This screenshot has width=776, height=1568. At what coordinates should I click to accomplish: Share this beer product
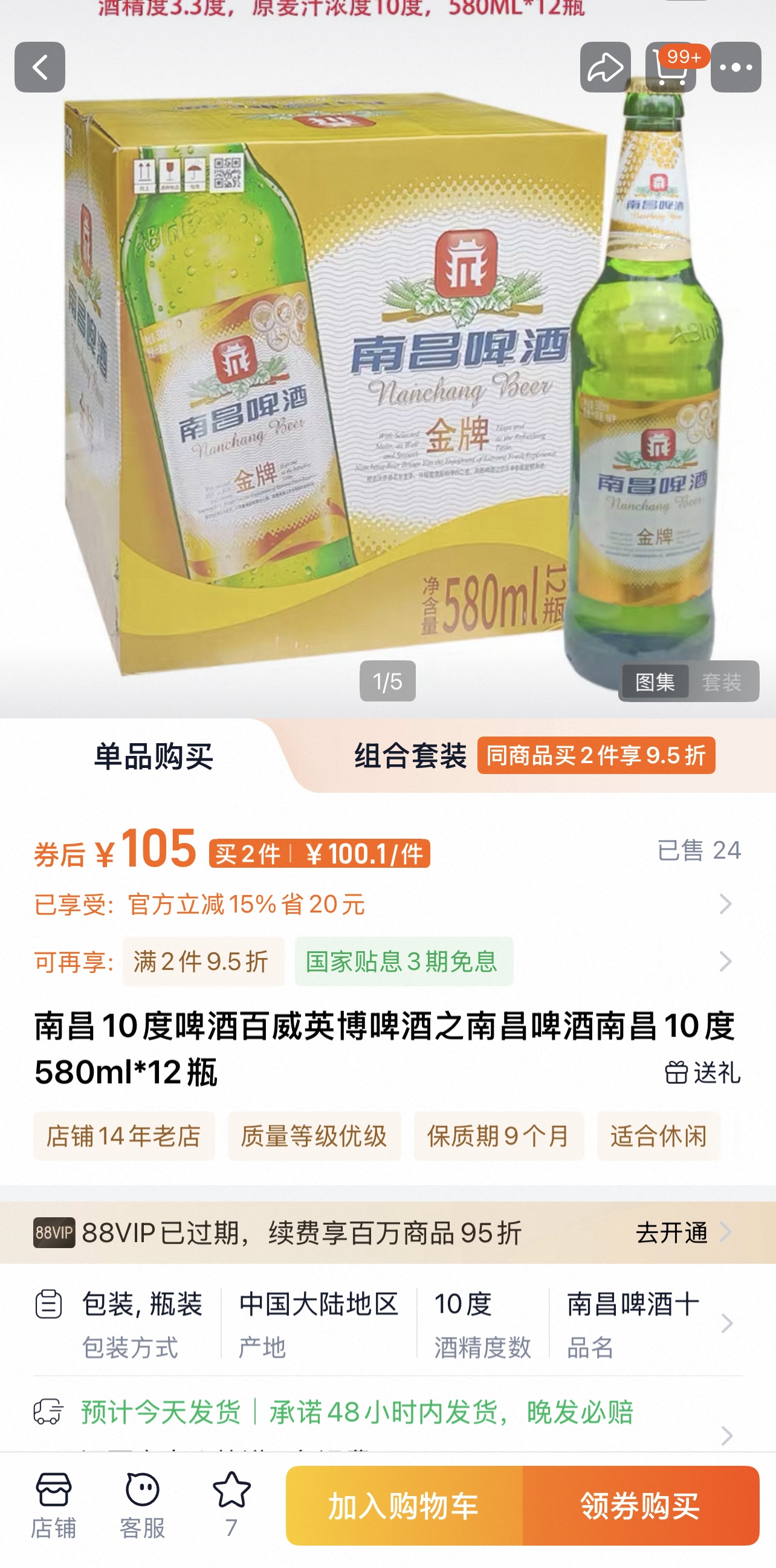[x=604, y=67]
